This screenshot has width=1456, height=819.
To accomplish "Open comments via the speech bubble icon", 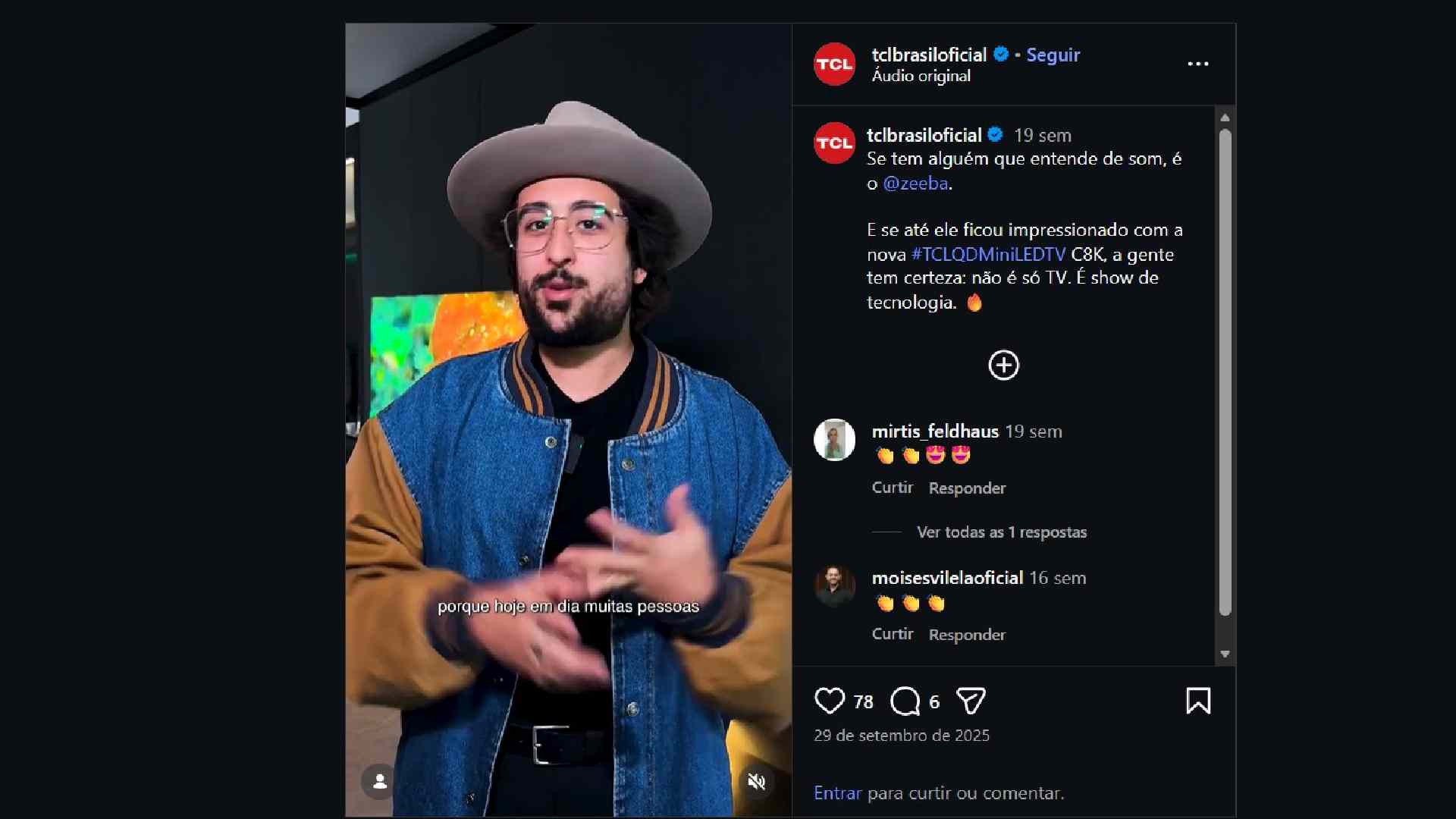I will (905, 701).
